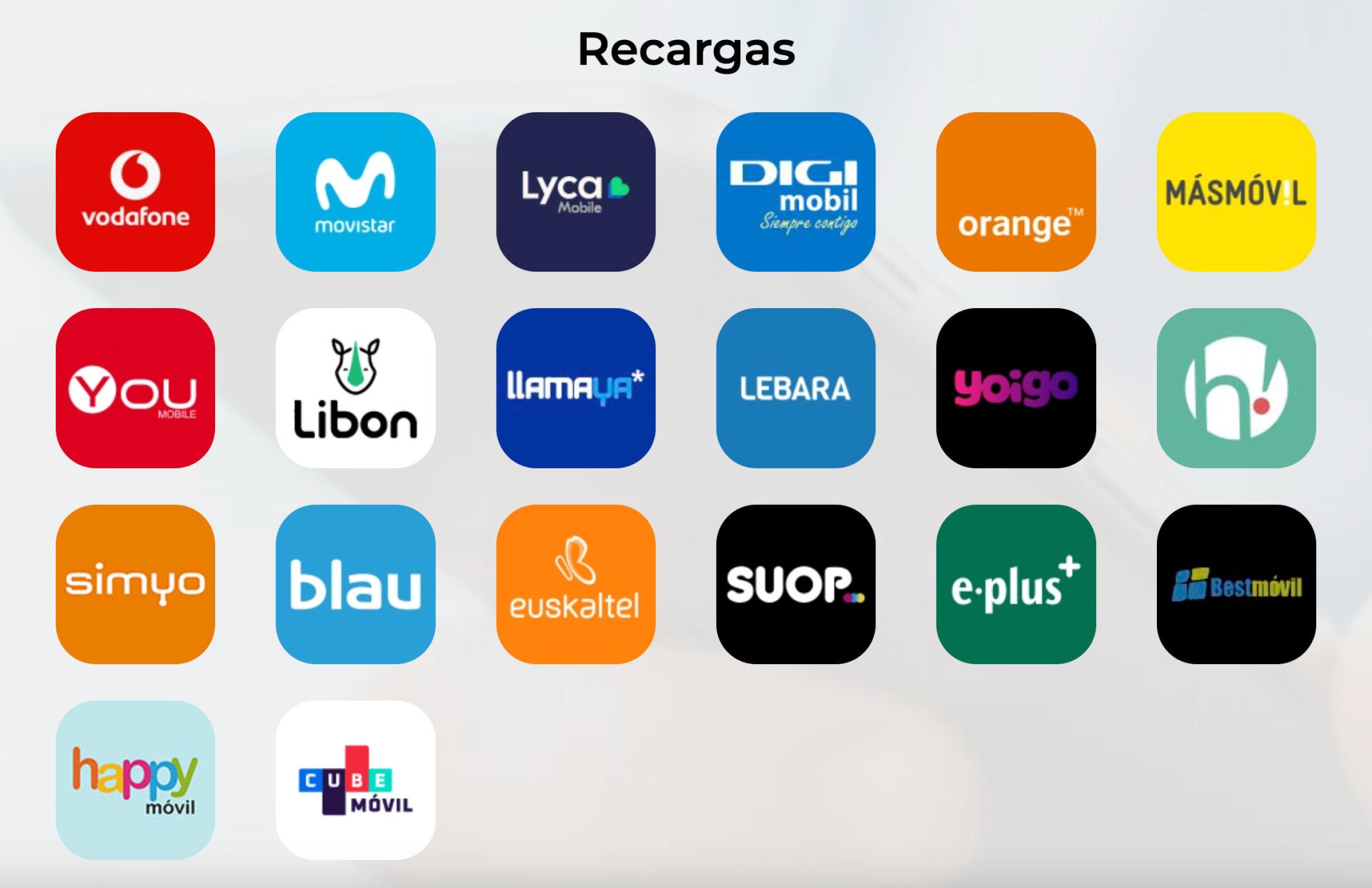Select Orange for recharge
Viewport: 1372px width, 888px height.
1015,192
